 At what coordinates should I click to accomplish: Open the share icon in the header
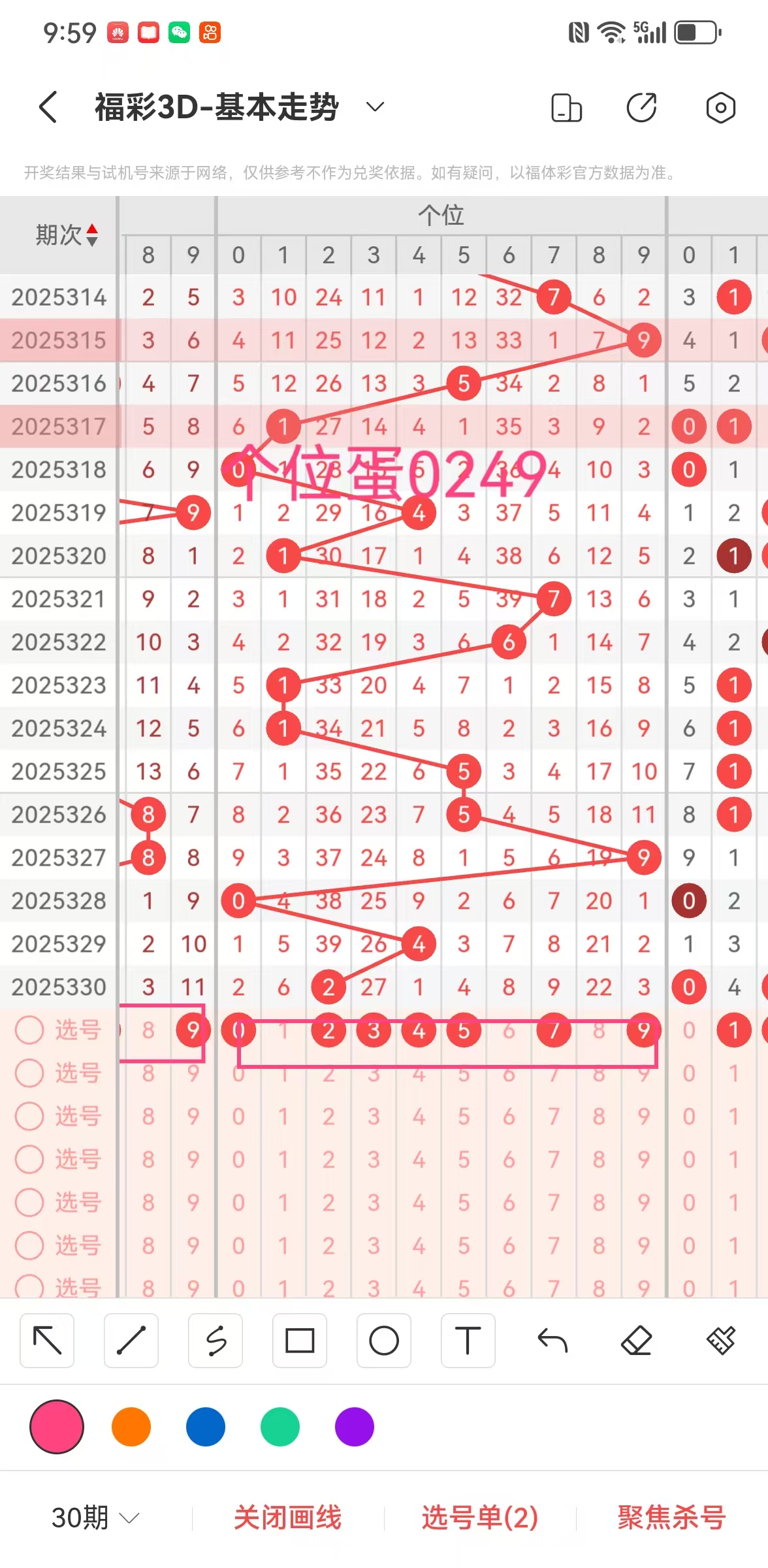coord(642,107)
